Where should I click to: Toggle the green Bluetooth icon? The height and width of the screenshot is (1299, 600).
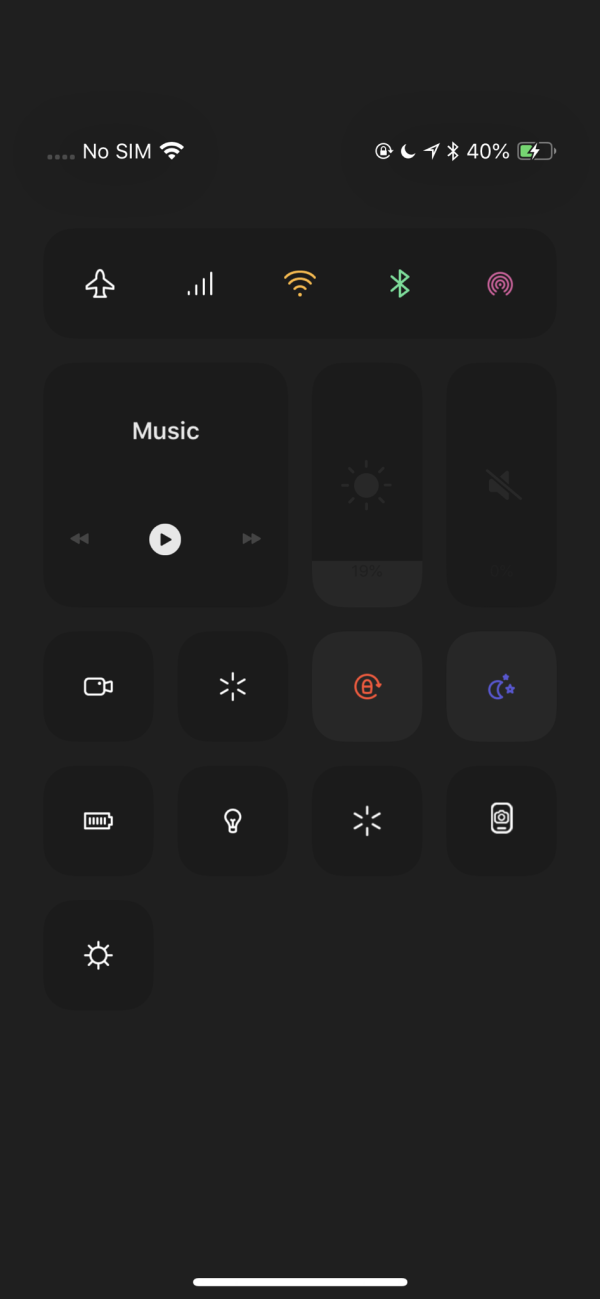pos(400,285)
